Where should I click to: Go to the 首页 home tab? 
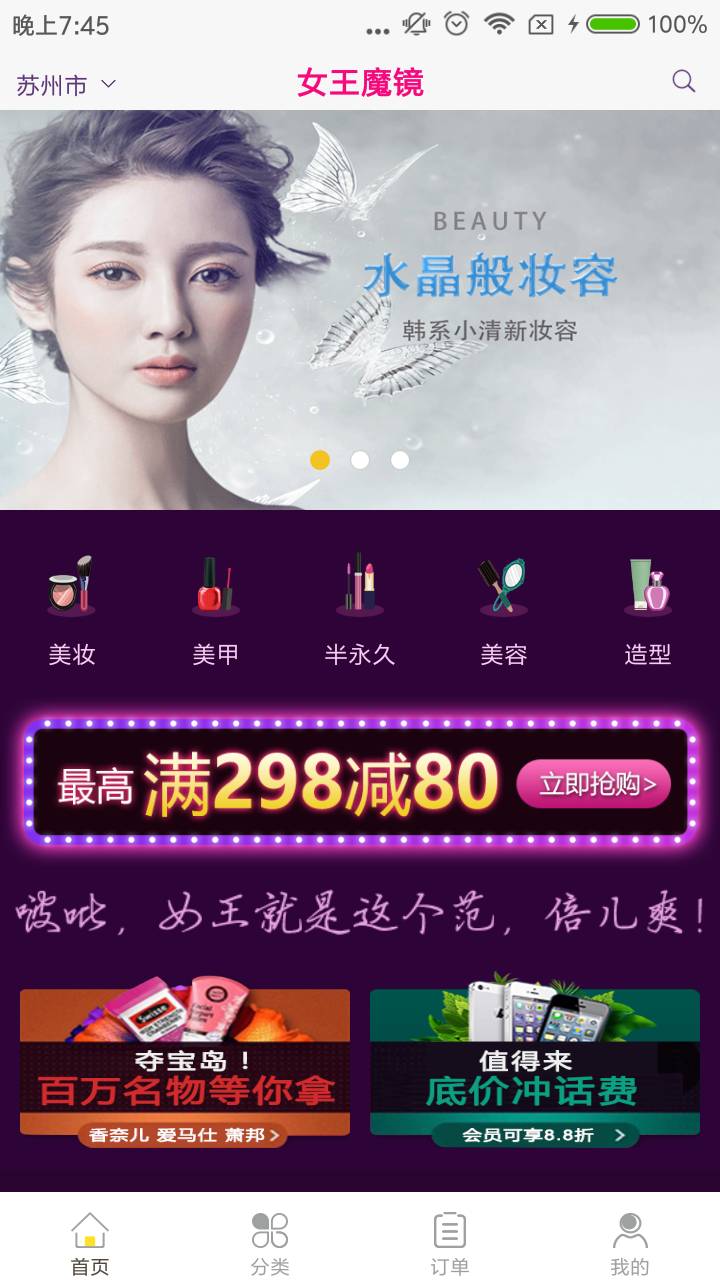tap(90, 1243)
